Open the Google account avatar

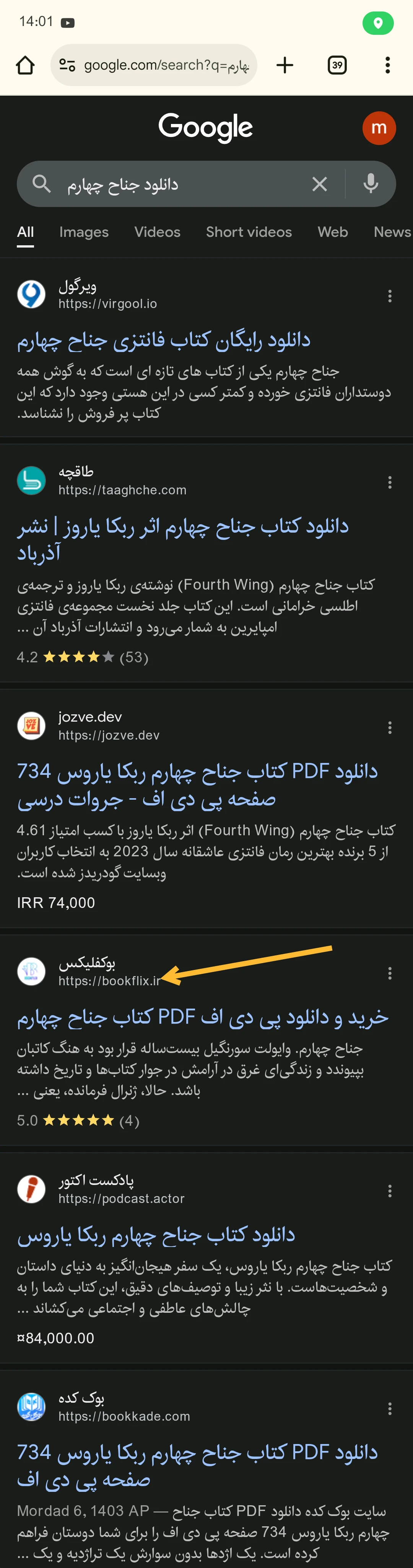(378, 128)
